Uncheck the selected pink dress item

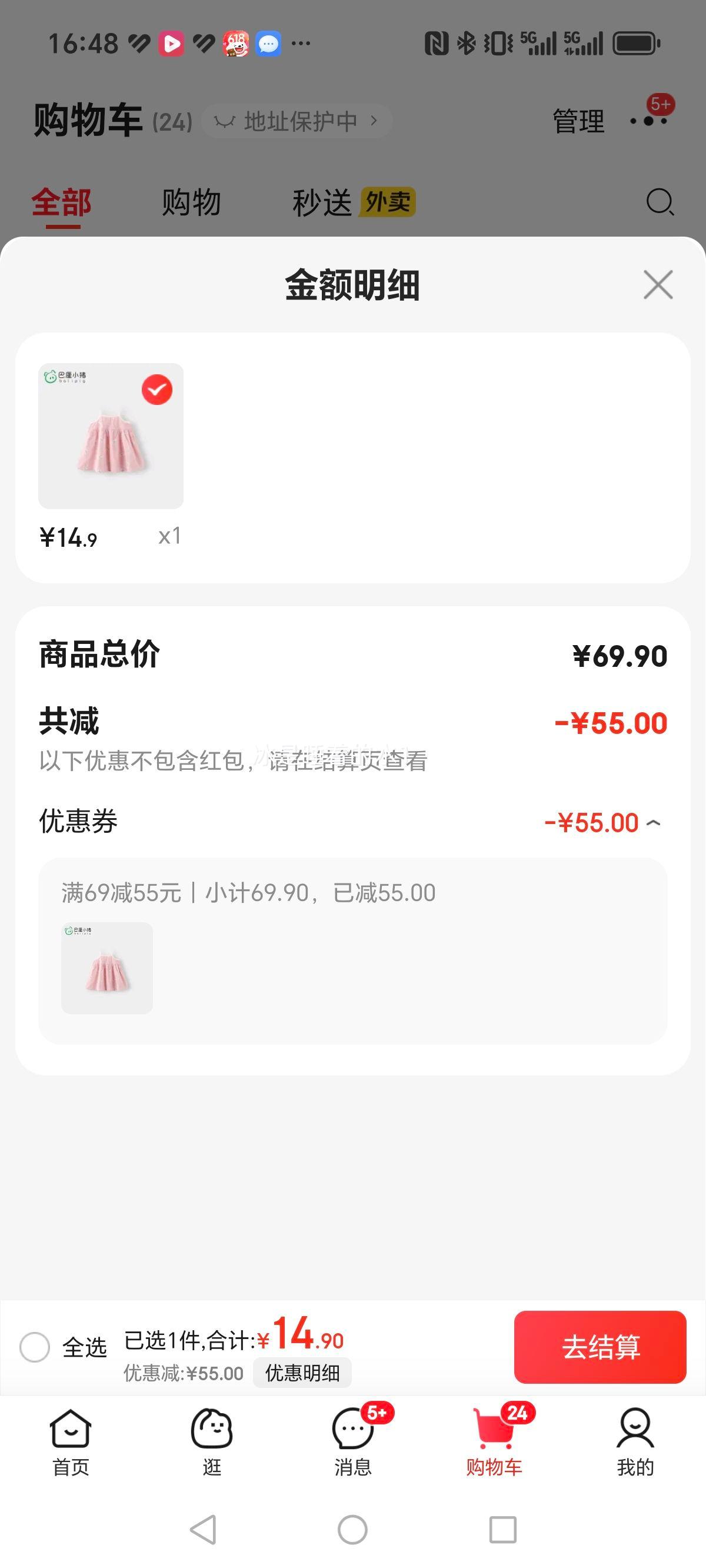coord(157,390)
